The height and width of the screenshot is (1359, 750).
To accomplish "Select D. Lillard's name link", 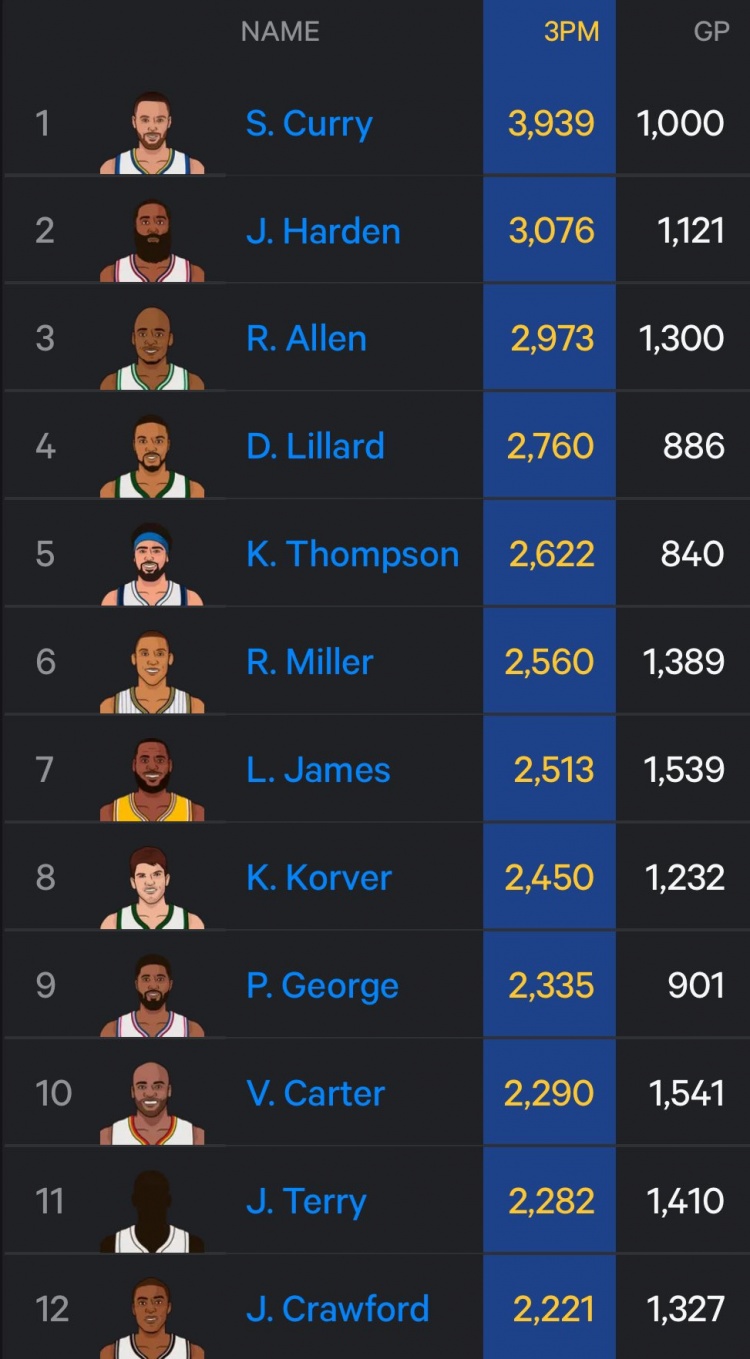I will tap(315, 447).
